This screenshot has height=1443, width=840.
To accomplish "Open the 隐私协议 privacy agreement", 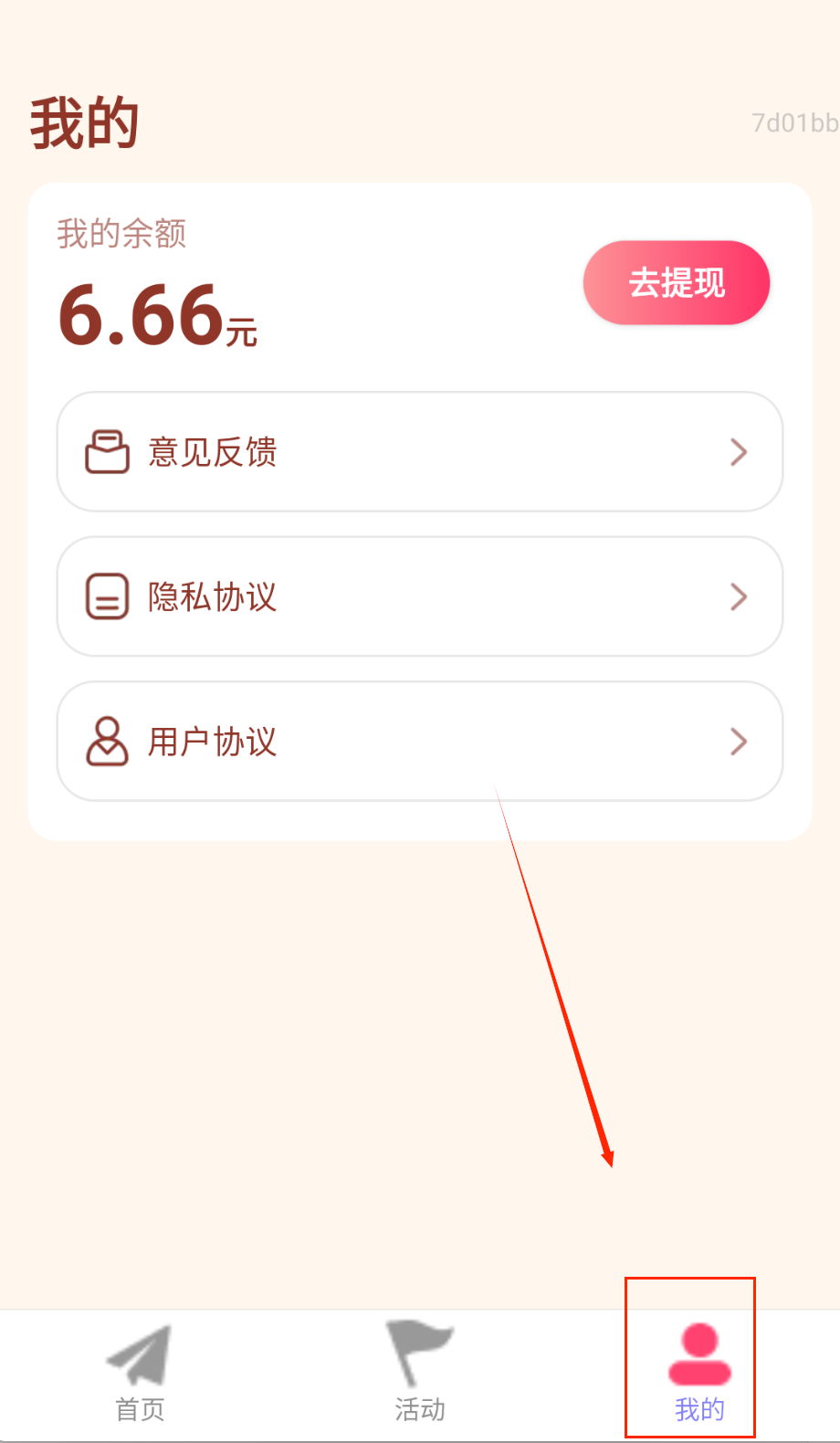I will (420, 596).
